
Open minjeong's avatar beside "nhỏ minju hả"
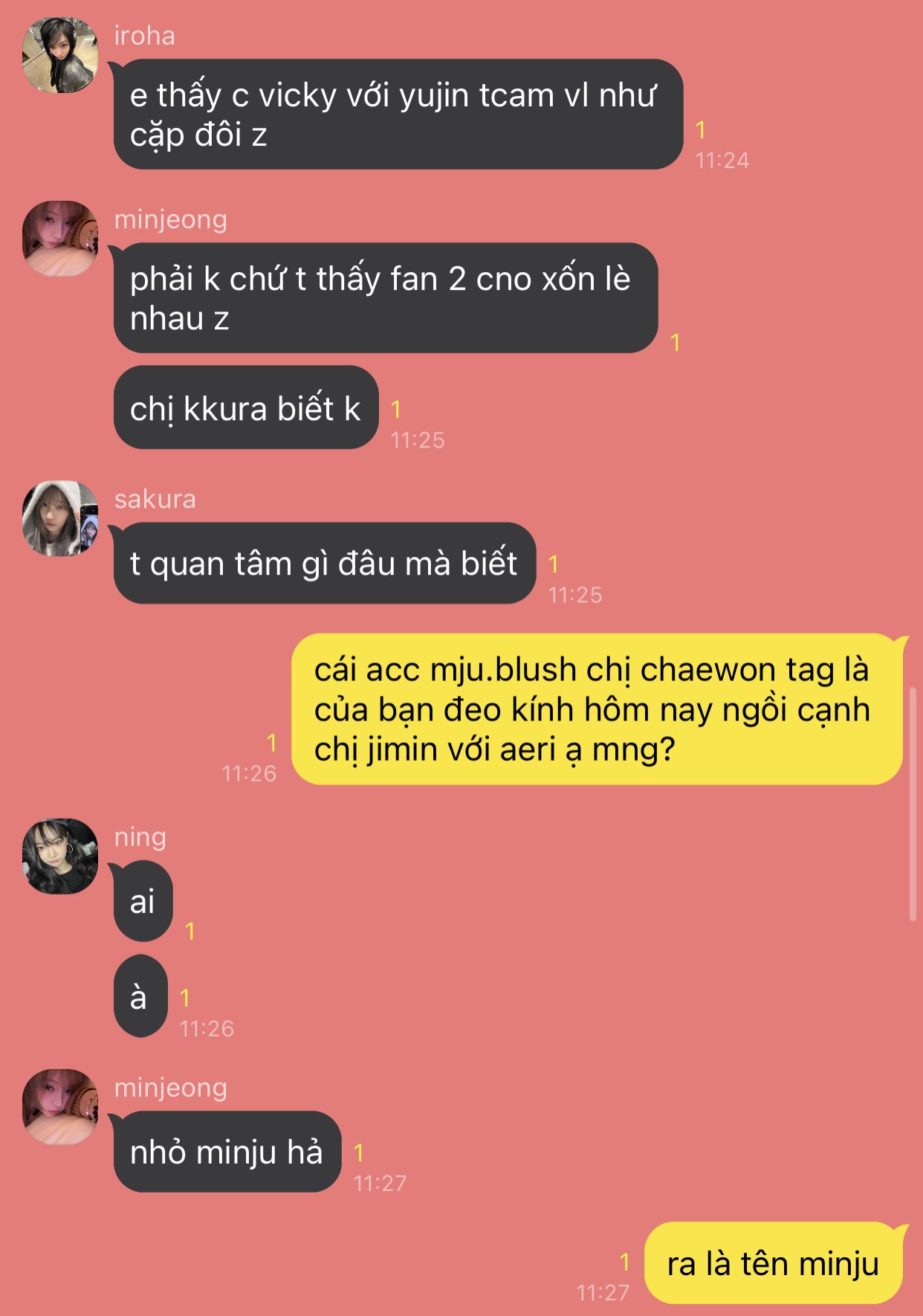pos(60,1107)
